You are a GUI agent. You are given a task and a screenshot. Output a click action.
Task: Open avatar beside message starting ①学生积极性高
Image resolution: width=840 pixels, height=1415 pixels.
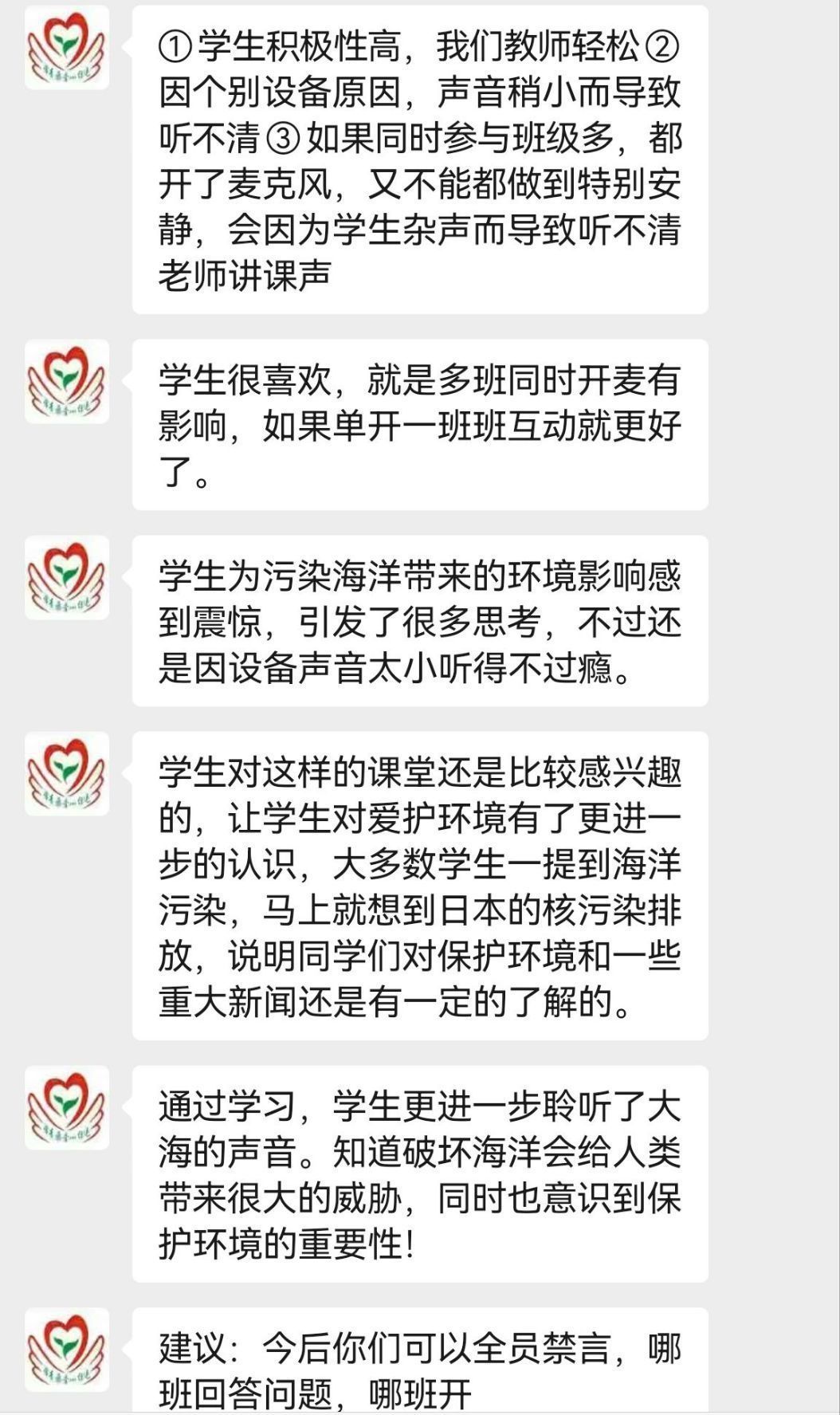pos(67,48)
